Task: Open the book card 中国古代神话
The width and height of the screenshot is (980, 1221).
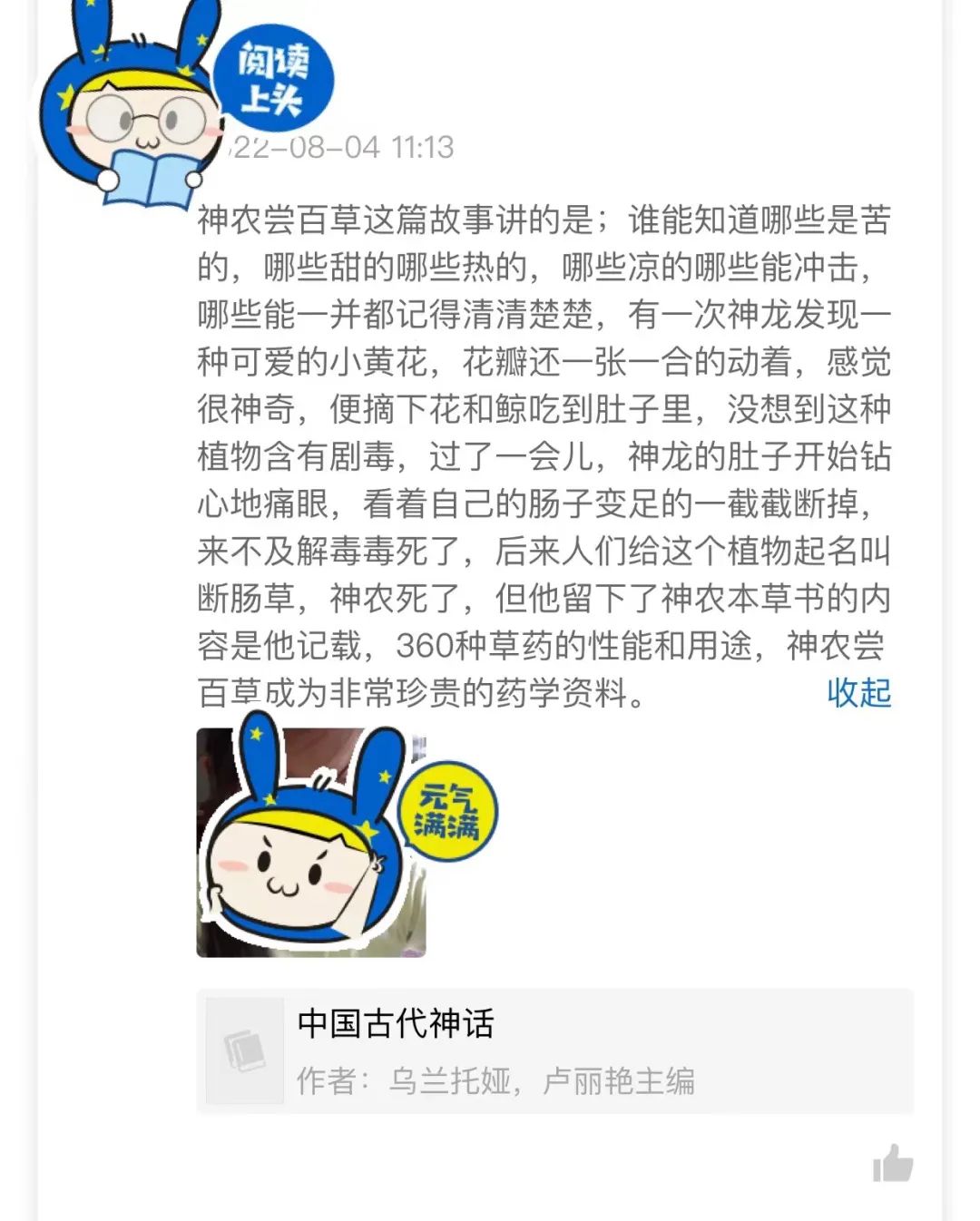Action: [x=554, y=1050]
